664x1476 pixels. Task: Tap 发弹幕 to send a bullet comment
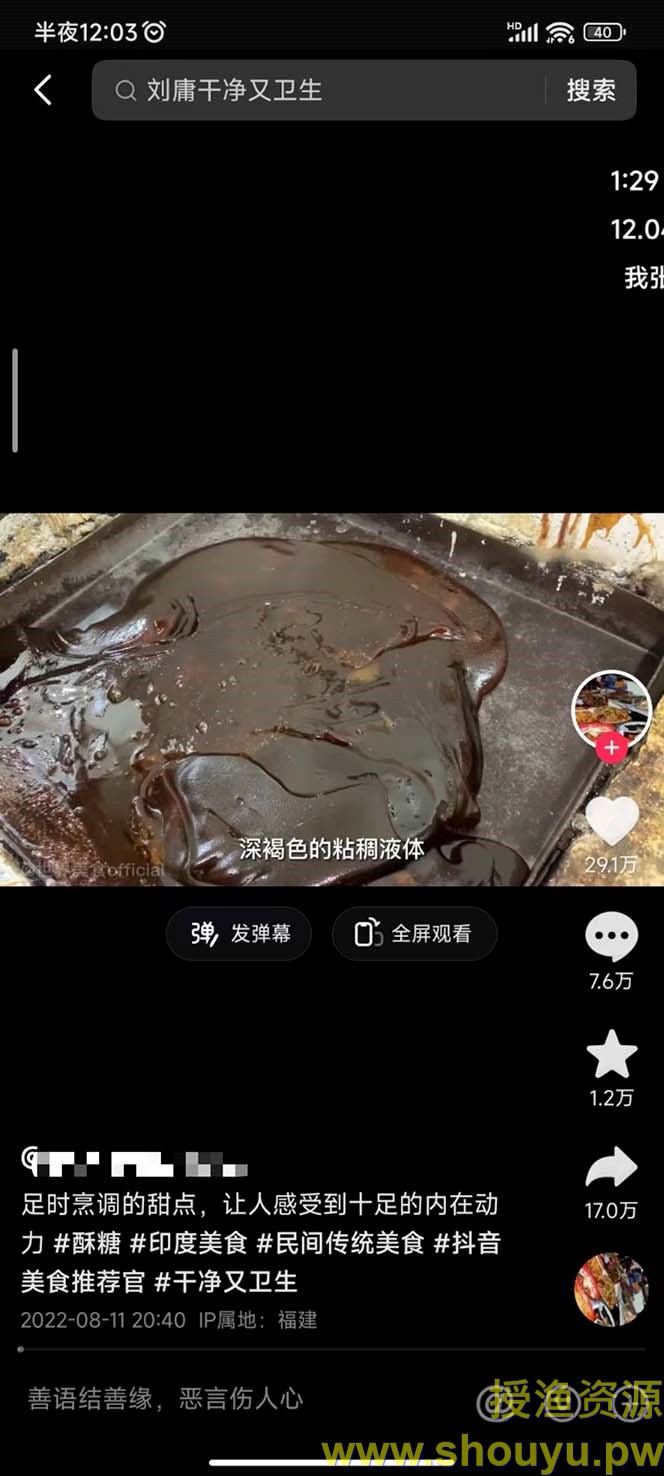239,934
